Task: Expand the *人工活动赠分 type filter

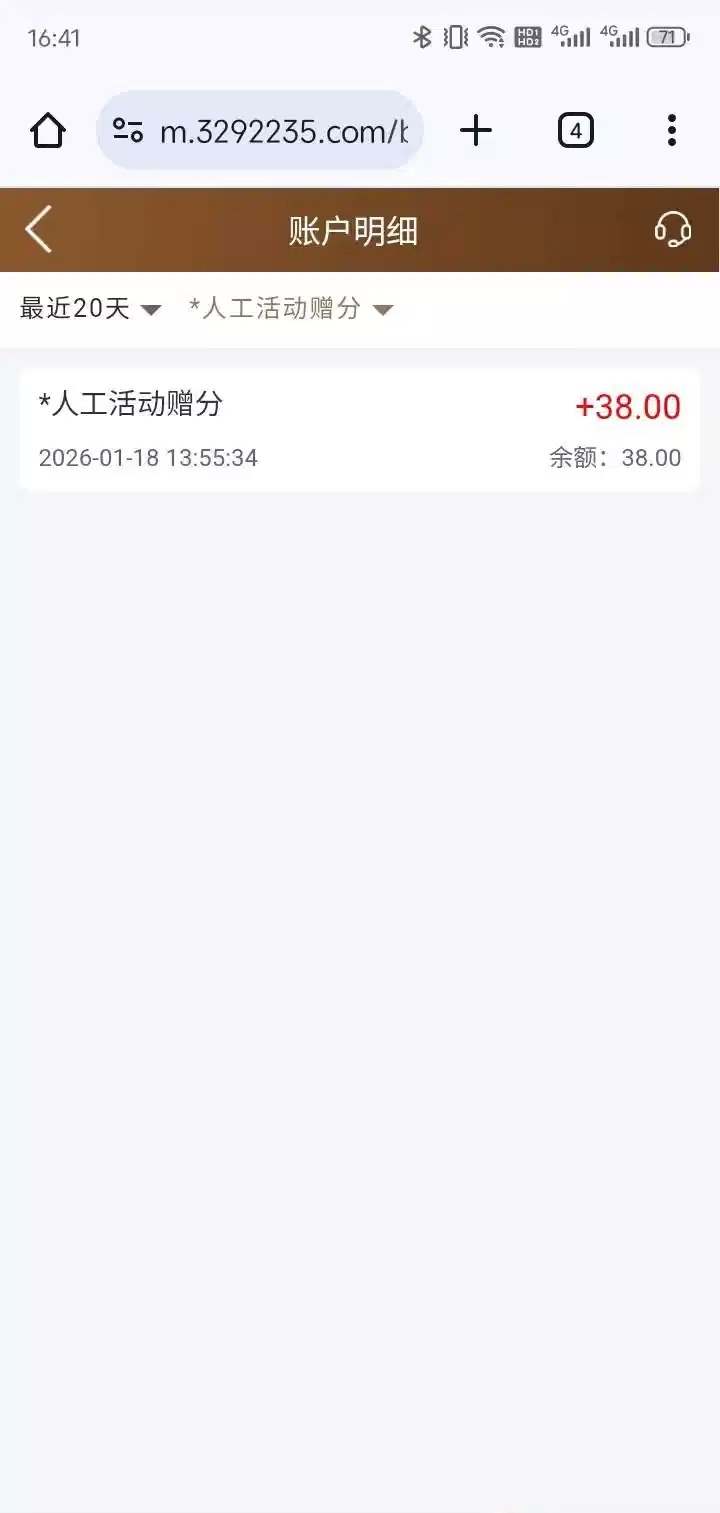Action: (290, 309)
